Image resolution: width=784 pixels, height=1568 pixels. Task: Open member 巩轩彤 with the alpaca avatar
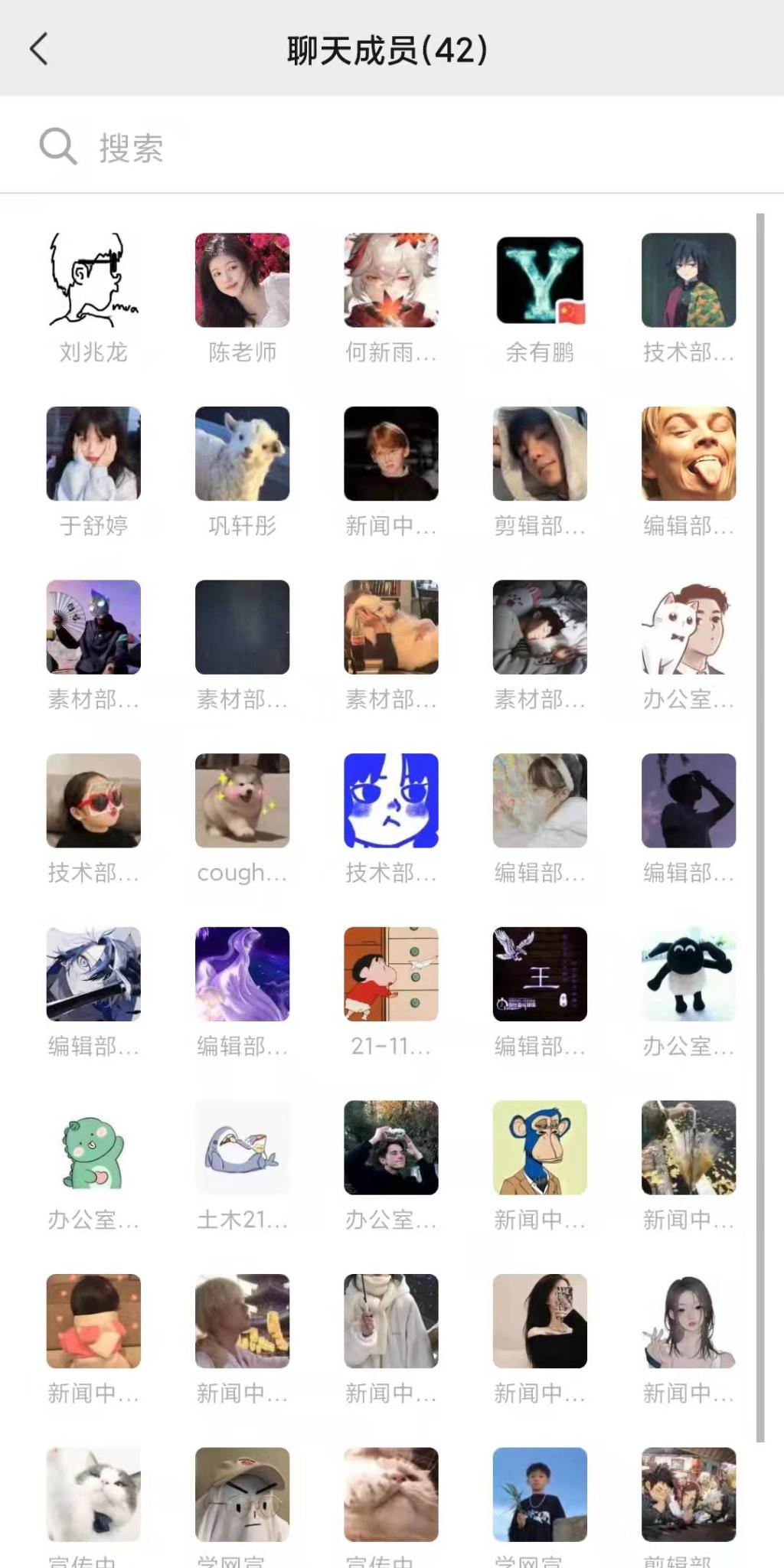click(242, 453)
